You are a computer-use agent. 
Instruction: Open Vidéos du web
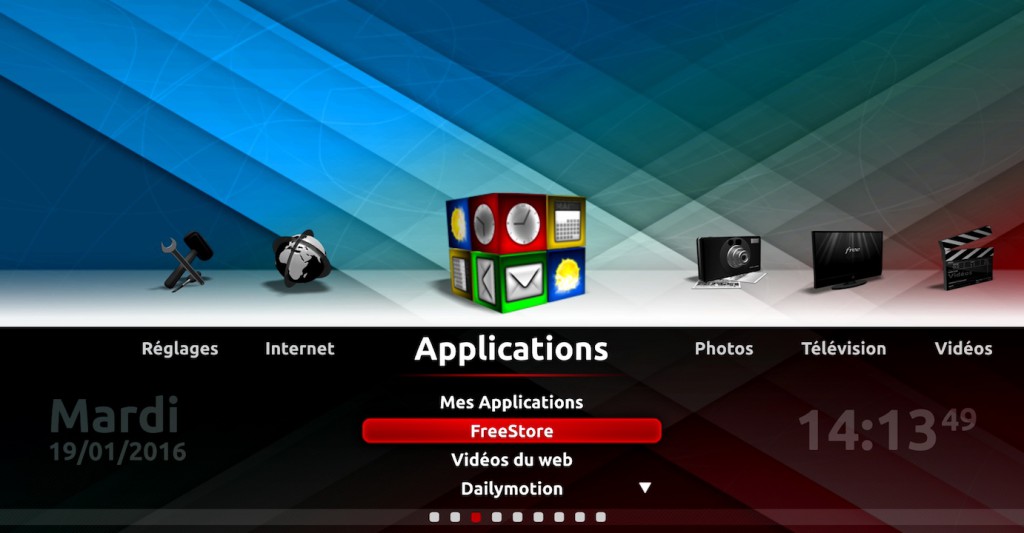pos(511,460)
